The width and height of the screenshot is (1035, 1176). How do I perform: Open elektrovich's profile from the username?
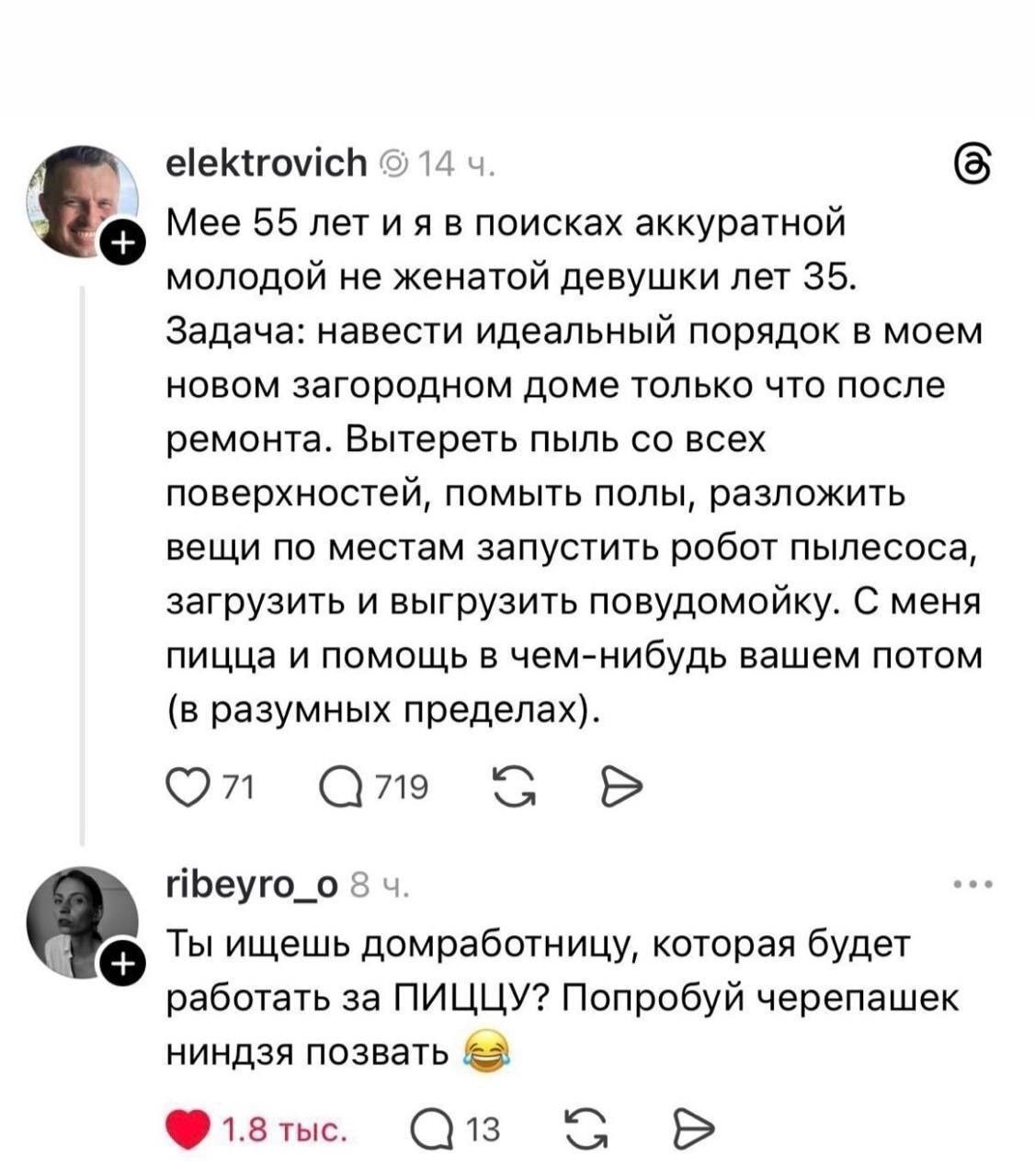pyautogui.click(x=266, y=163)
